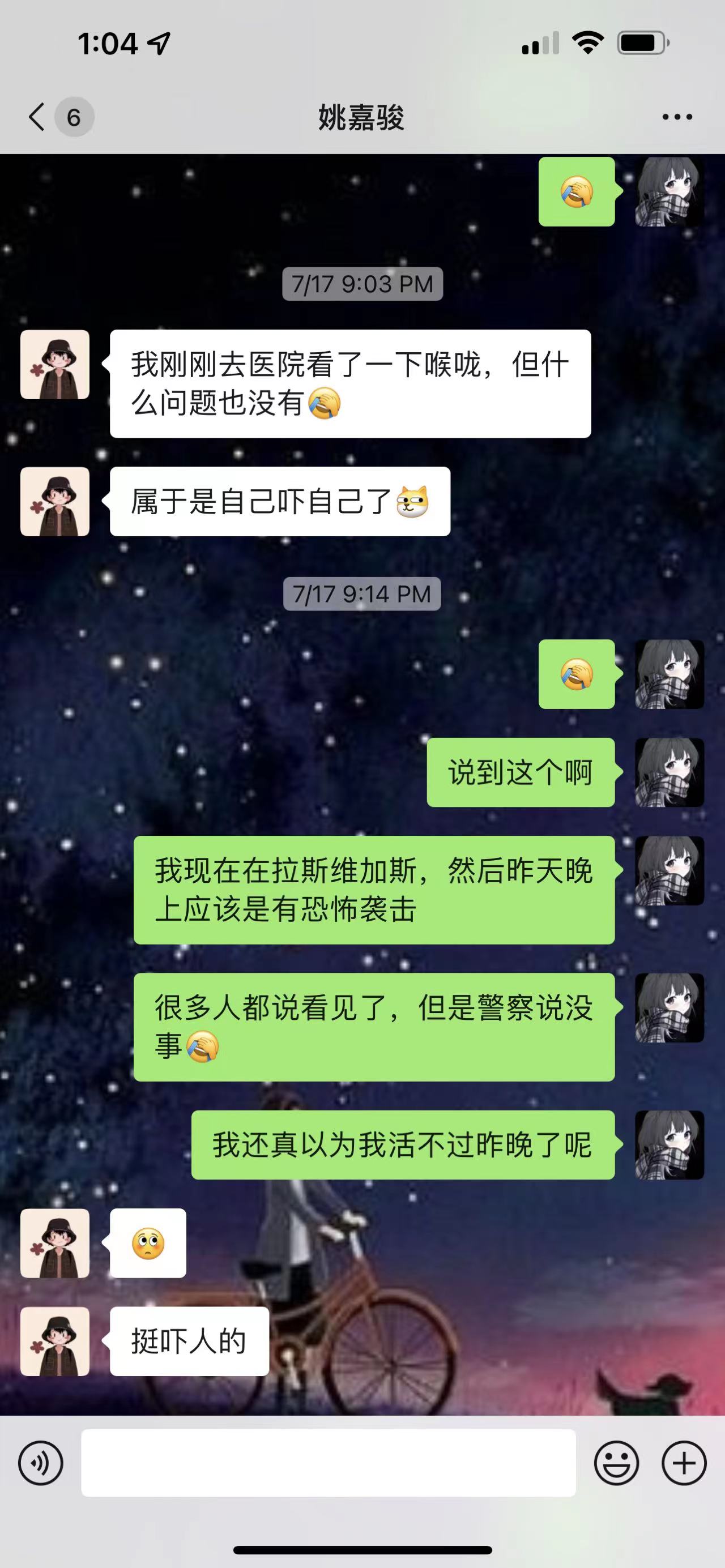The width and height of the screenshot is (725, 1568).
Task: Open contact avatar beside 挺吓人的 message
Action: coord(55,1341)
